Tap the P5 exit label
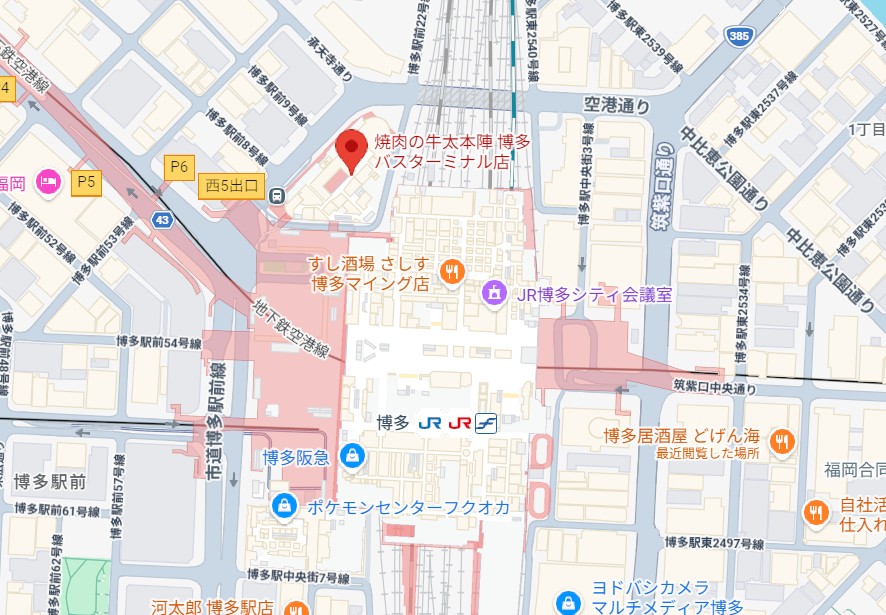The width and height of the screenshot is (886, 615). coord(86,182)
